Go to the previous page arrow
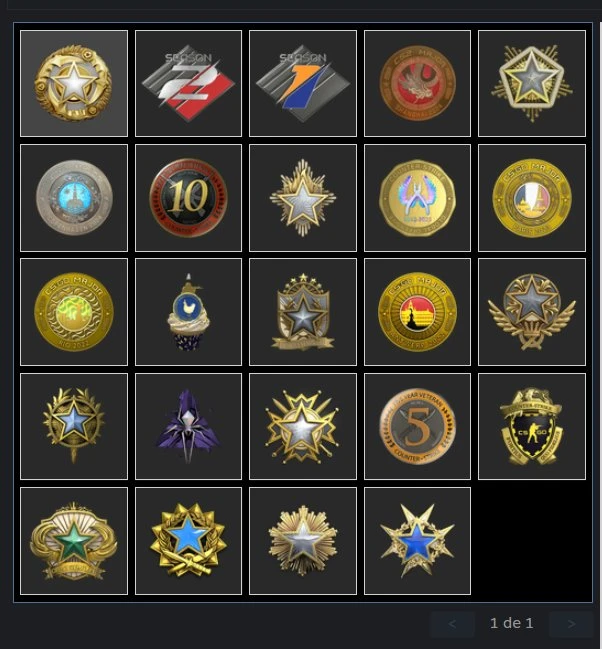This screenshot has height=649, width=602. pyautogui.click(x=452, y=624)
